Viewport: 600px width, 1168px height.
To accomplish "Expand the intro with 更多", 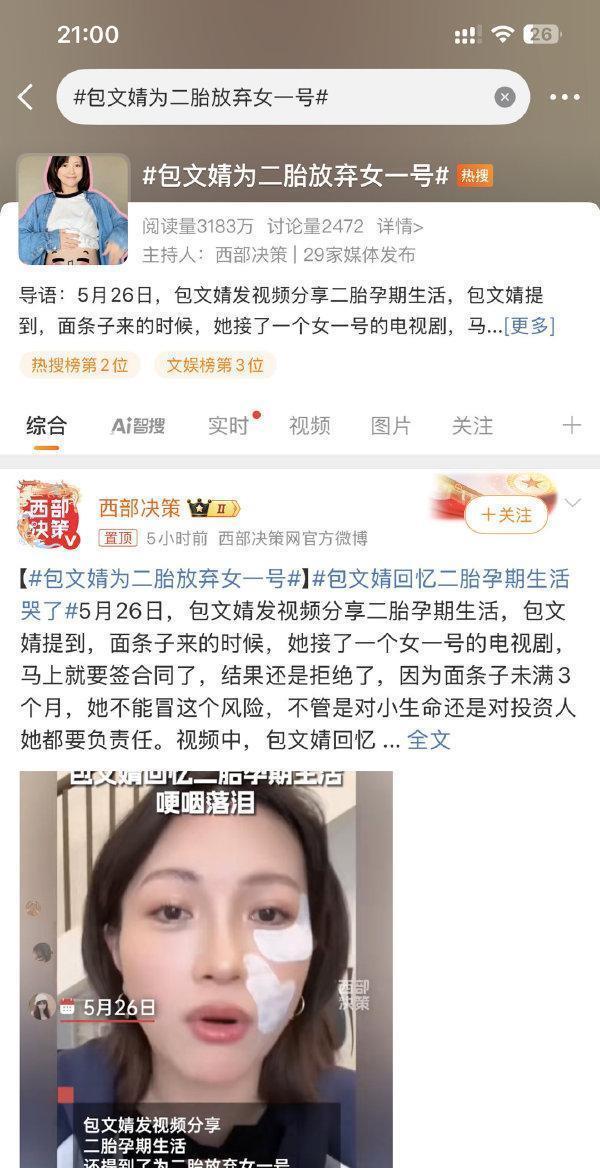I will 529,326.
